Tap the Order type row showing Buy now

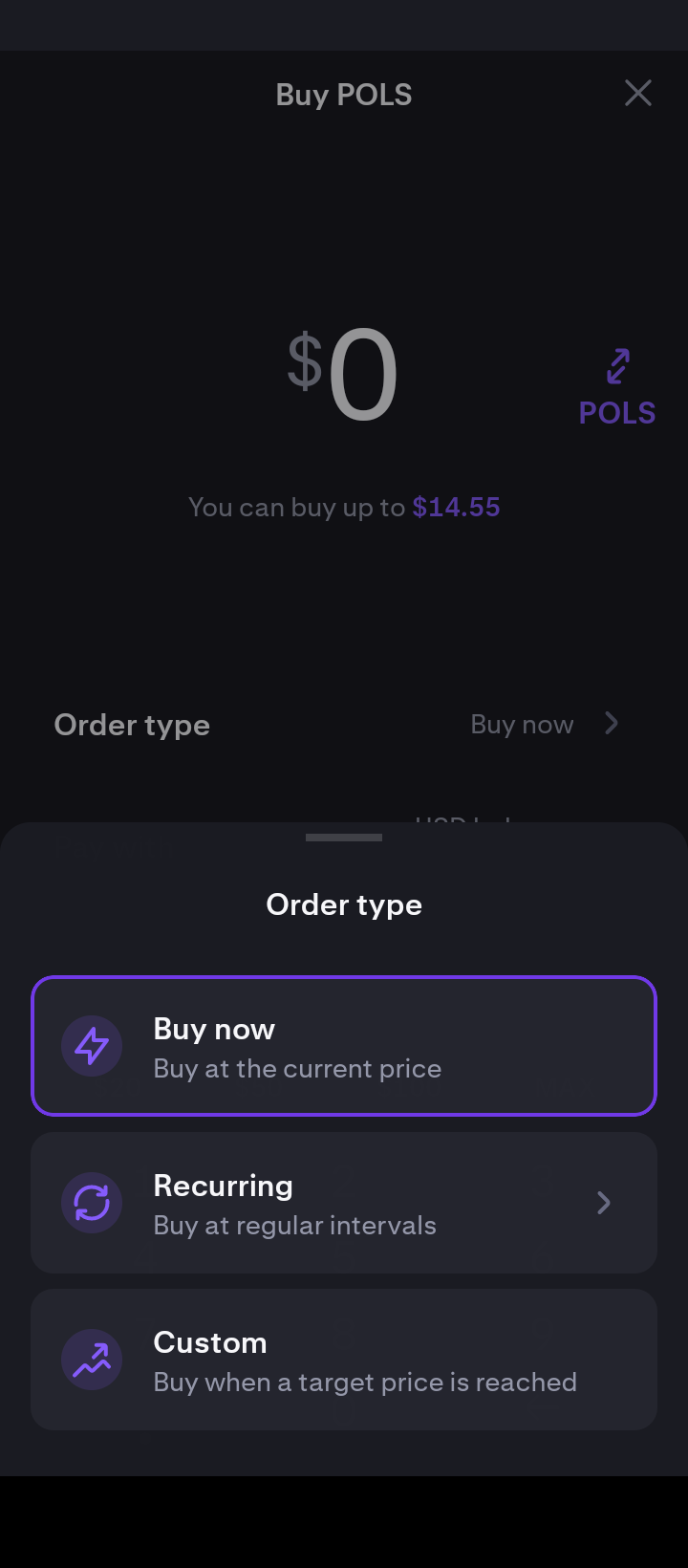(x=344, y=725)
